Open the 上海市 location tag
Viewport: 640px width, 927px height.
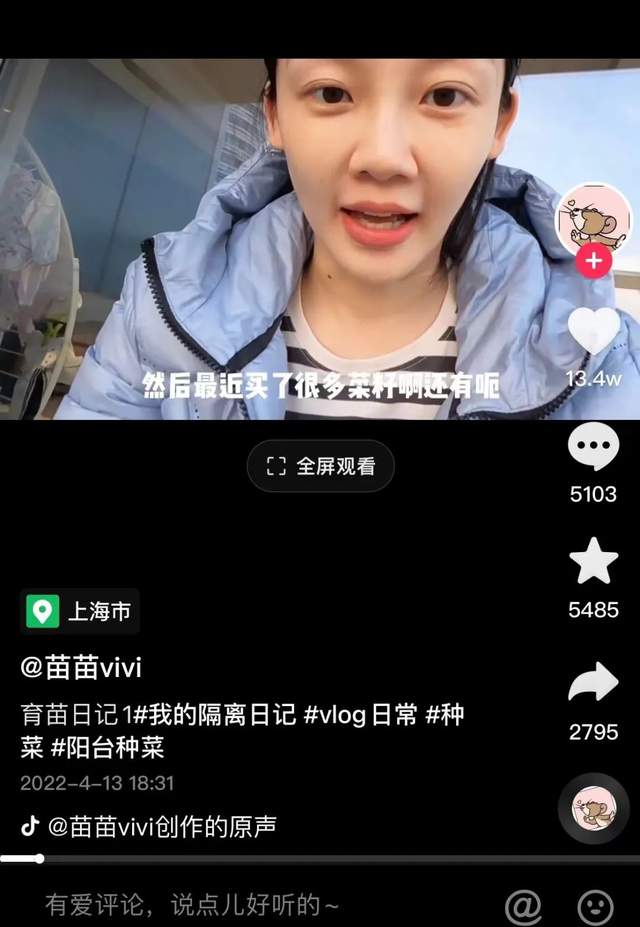80,611
